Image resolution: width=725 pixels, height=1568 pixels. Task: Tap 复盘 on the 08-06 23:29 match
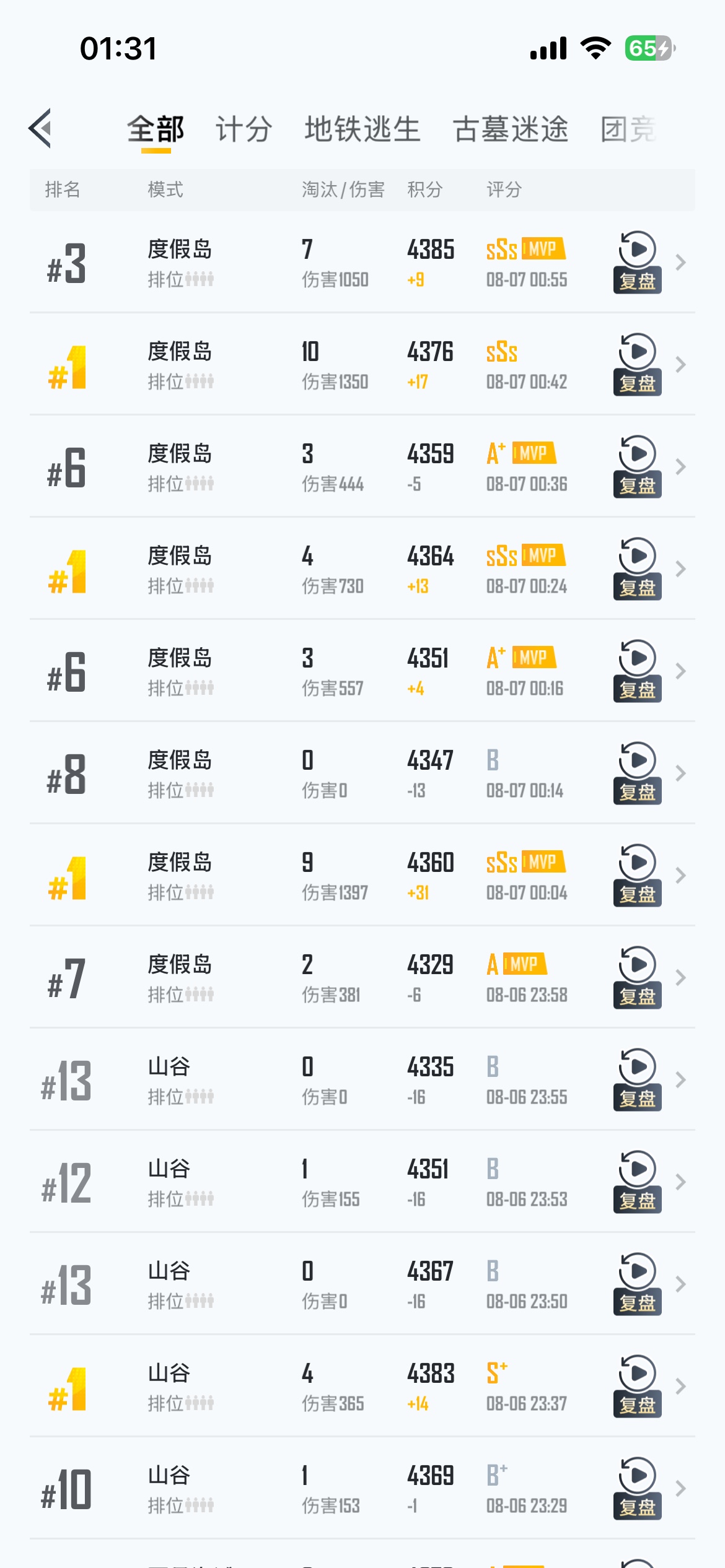click(x=637, y=1488)
